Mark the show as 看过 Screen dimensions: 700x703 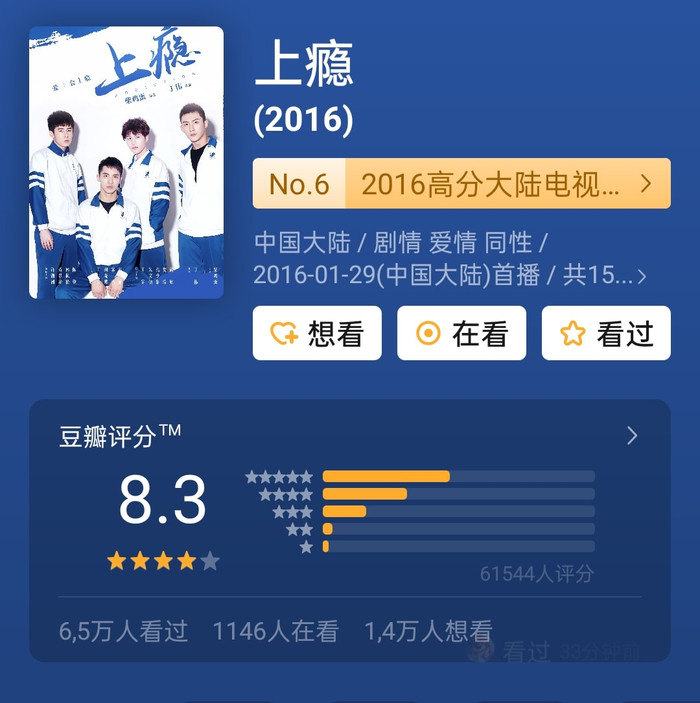pyautogui.click(x=605, y=333)
